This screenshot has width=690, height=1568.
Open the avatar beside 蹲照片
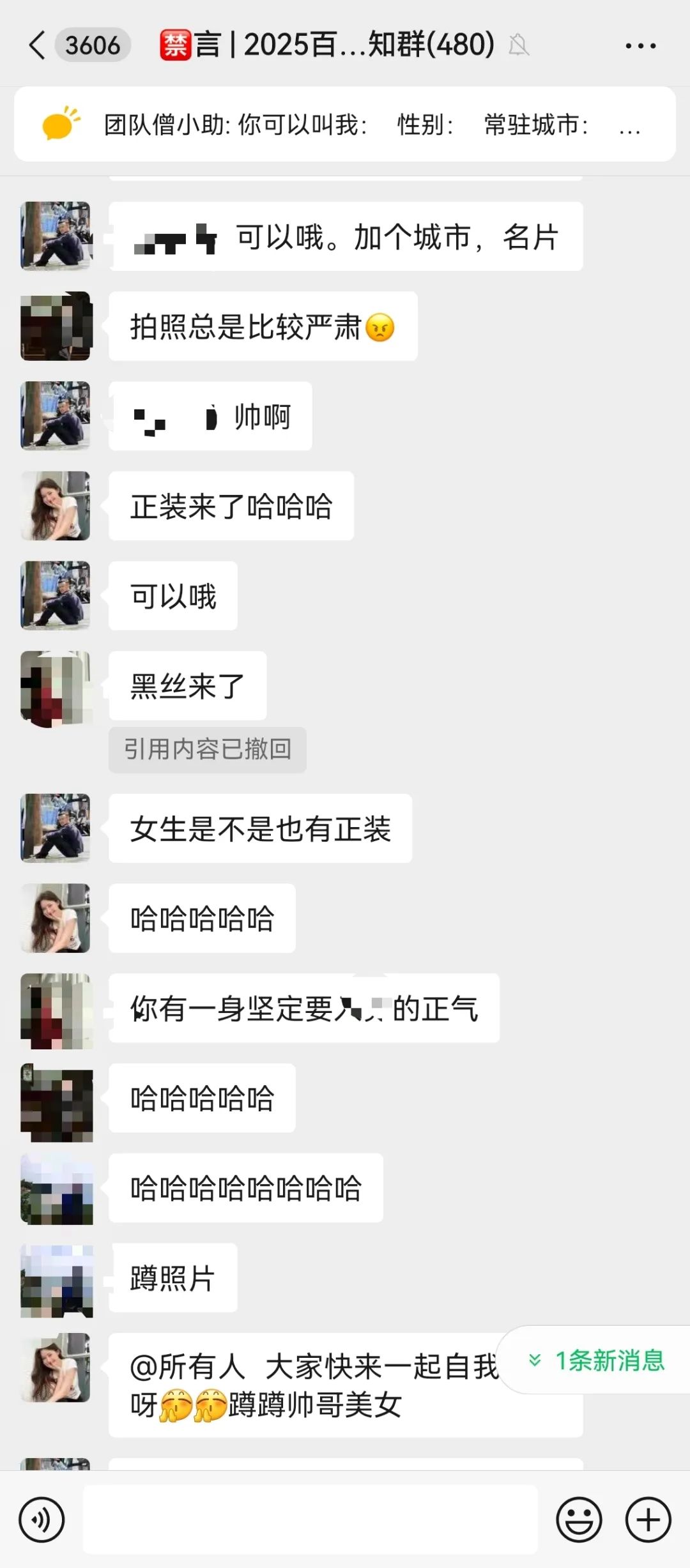click(56, 1281)
